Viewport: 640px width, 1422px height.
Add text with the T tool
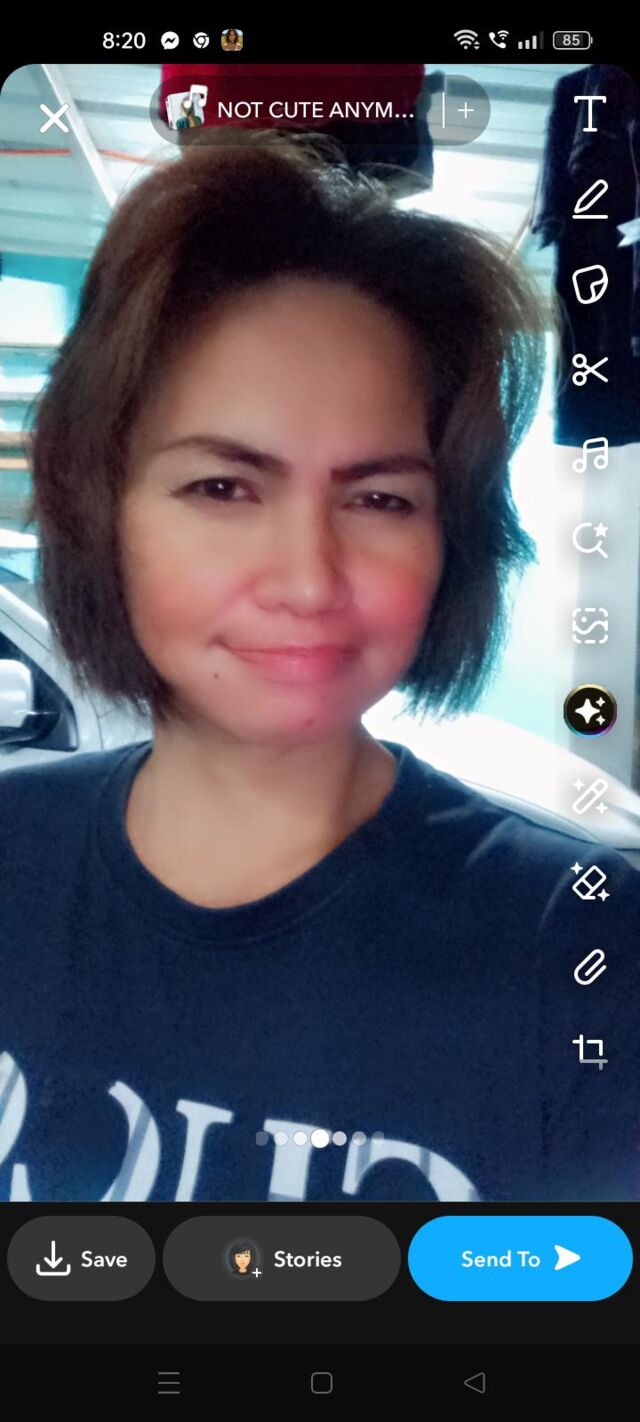(590, 114)
